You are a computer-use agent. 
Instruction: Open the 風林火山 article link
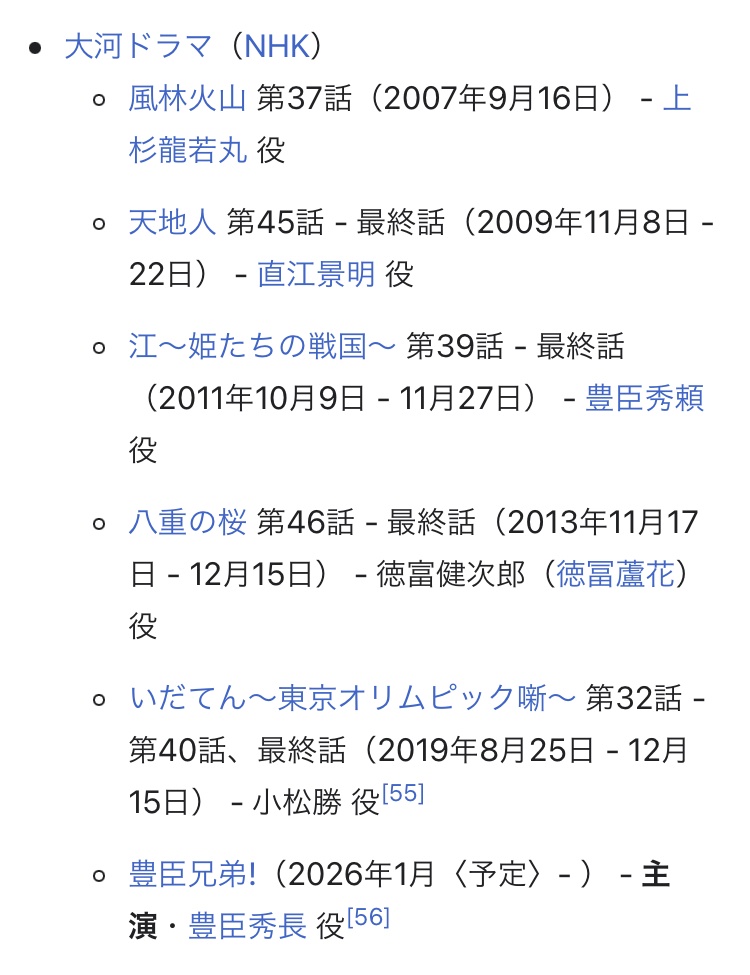pos(187,99)
